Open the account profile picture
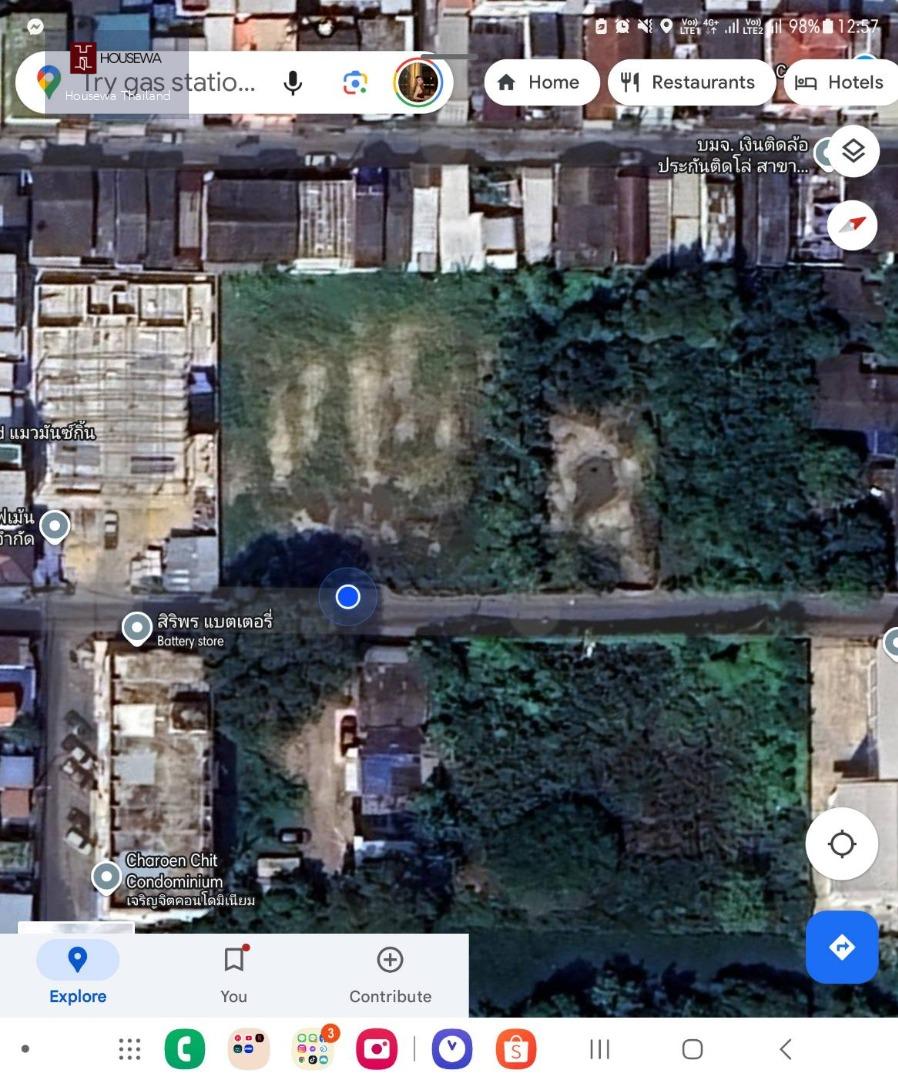 pos(418,82)
